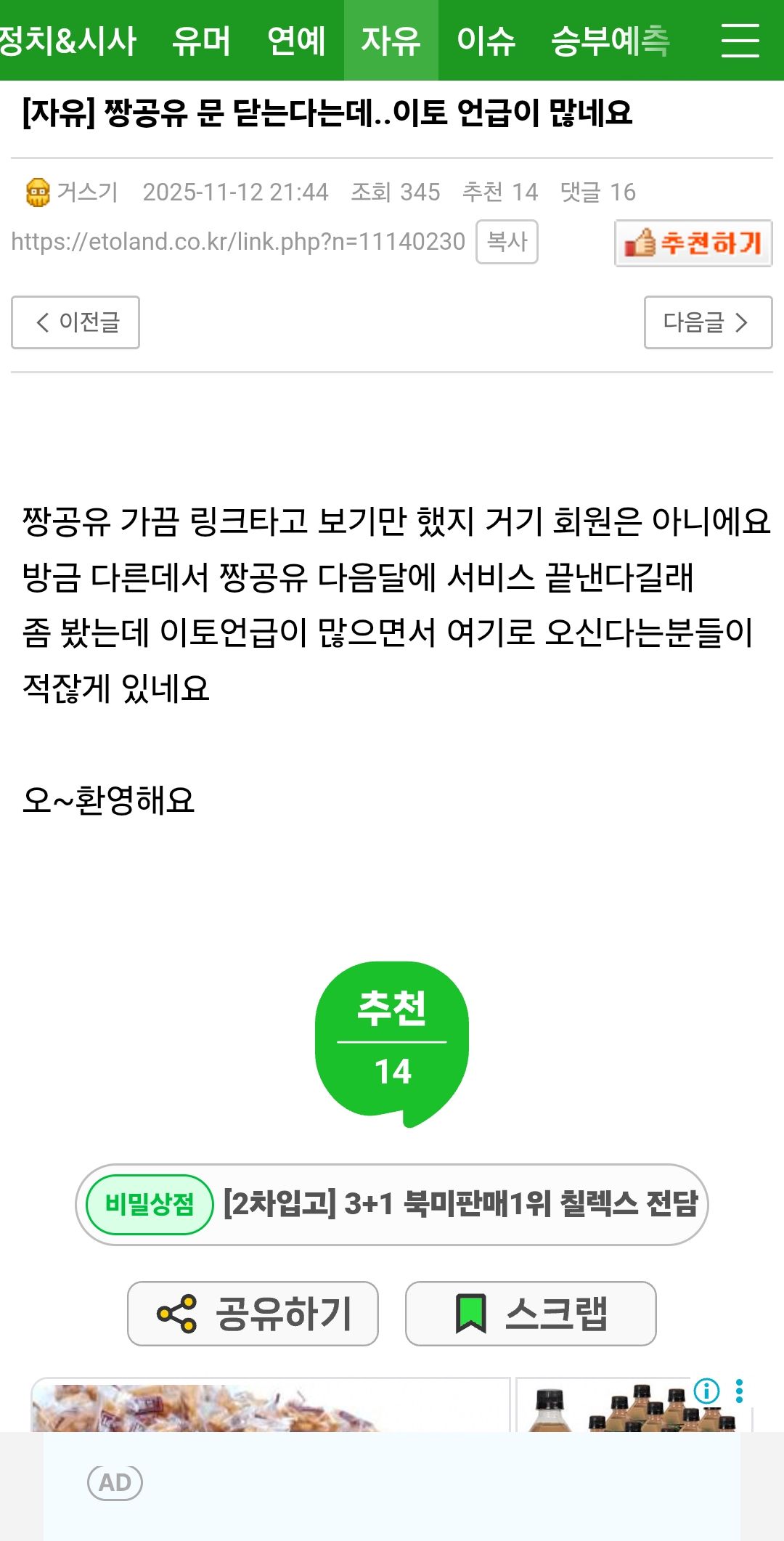784x1541 pixels.
Task: Open the hamburger menu
Action: pos(740,41)
